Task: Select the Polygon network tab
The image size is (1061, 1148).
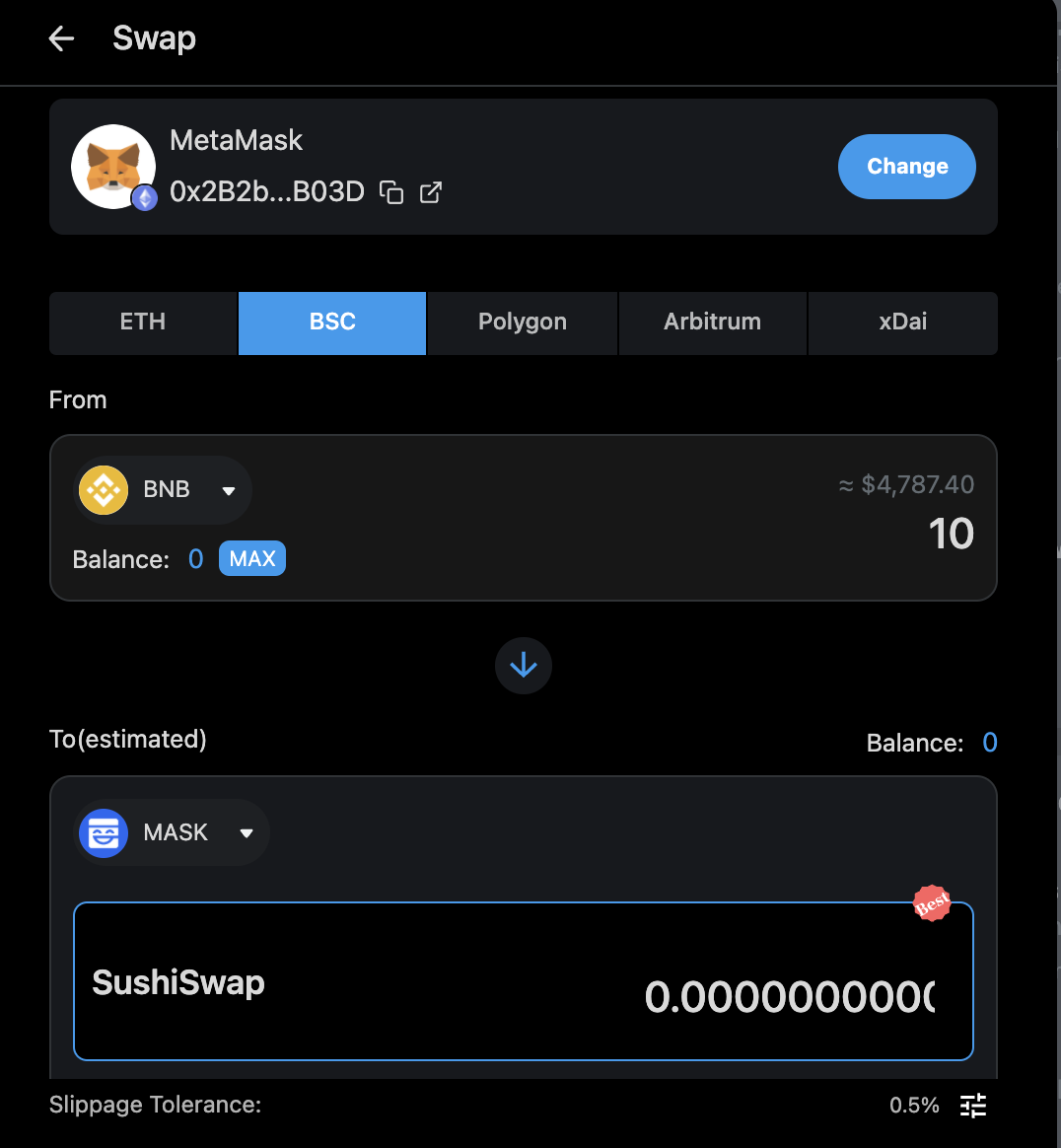Action: (522, 323)
